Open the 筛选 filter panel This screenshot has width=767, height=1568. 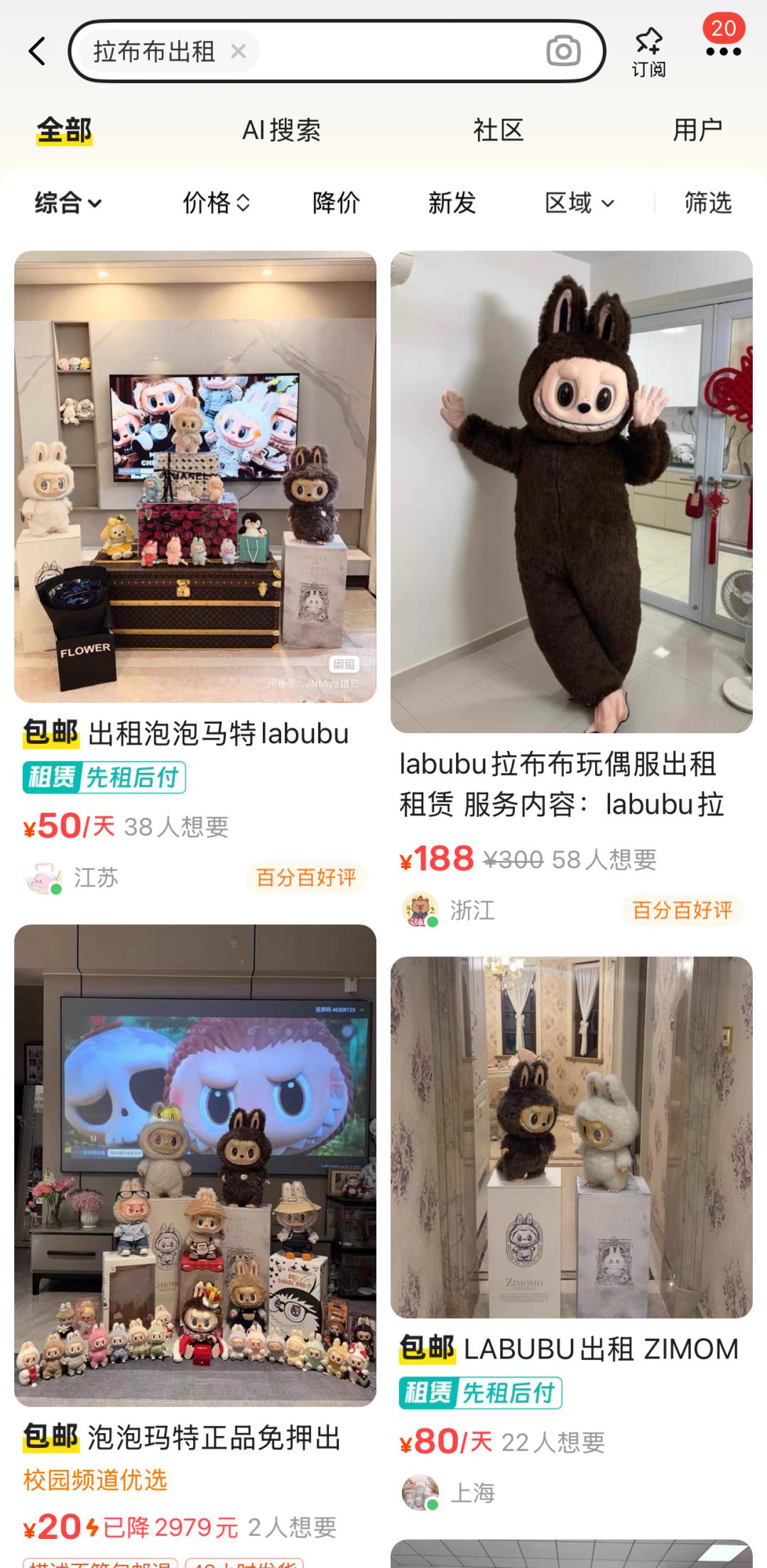707,203
